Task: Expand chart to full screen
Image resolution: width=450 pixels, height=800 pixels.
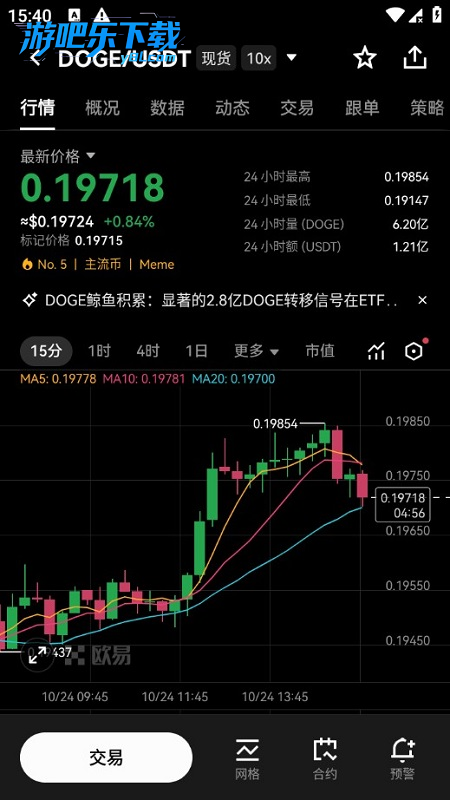Action: 37,655
